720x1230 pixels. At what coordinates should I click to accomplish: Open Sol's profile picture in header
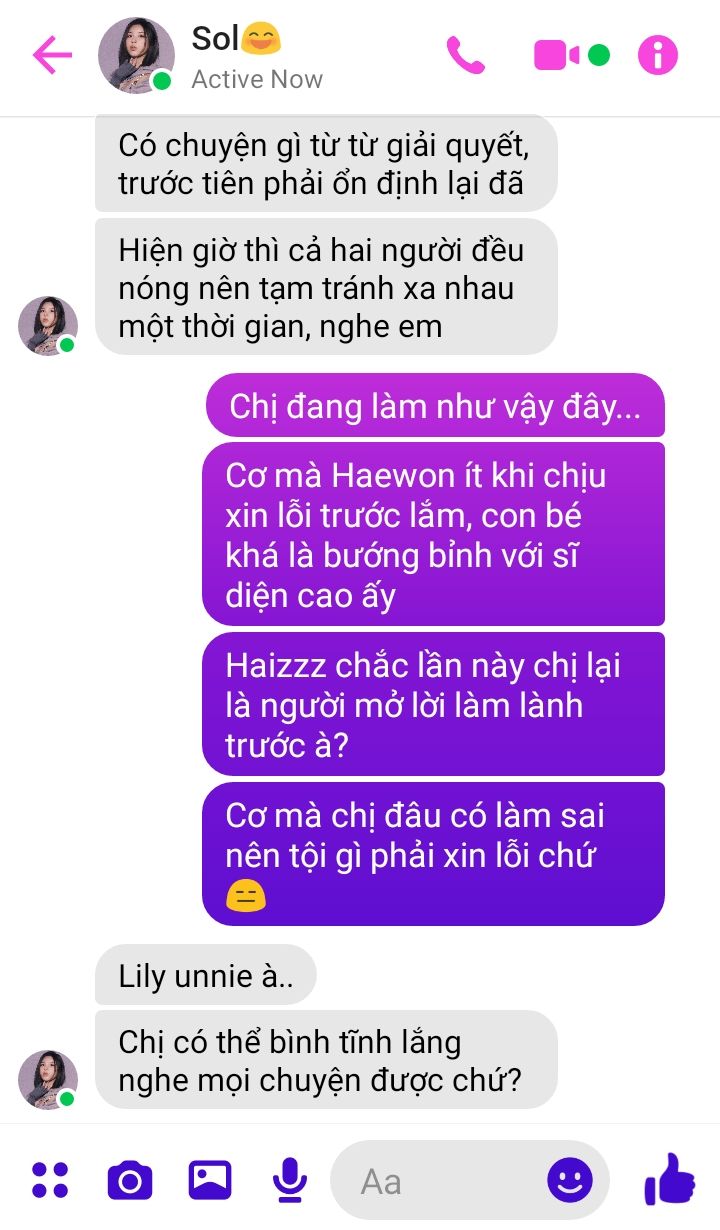(x=136, y=55)
